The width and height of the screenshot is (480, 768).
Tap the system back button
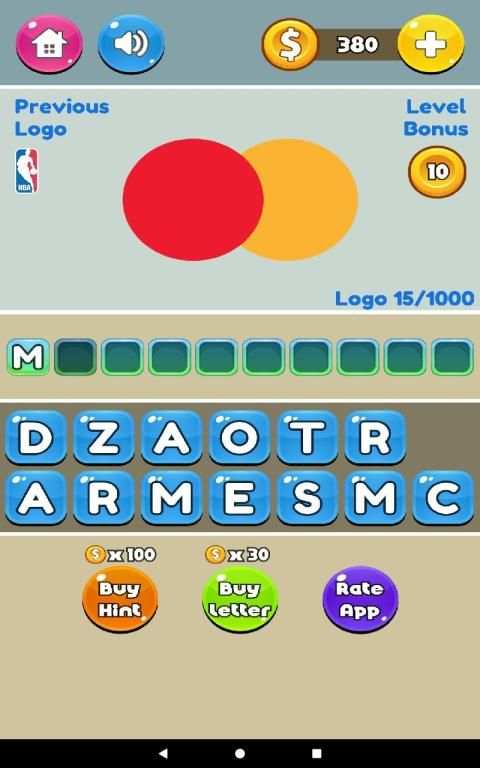(163, 753)
